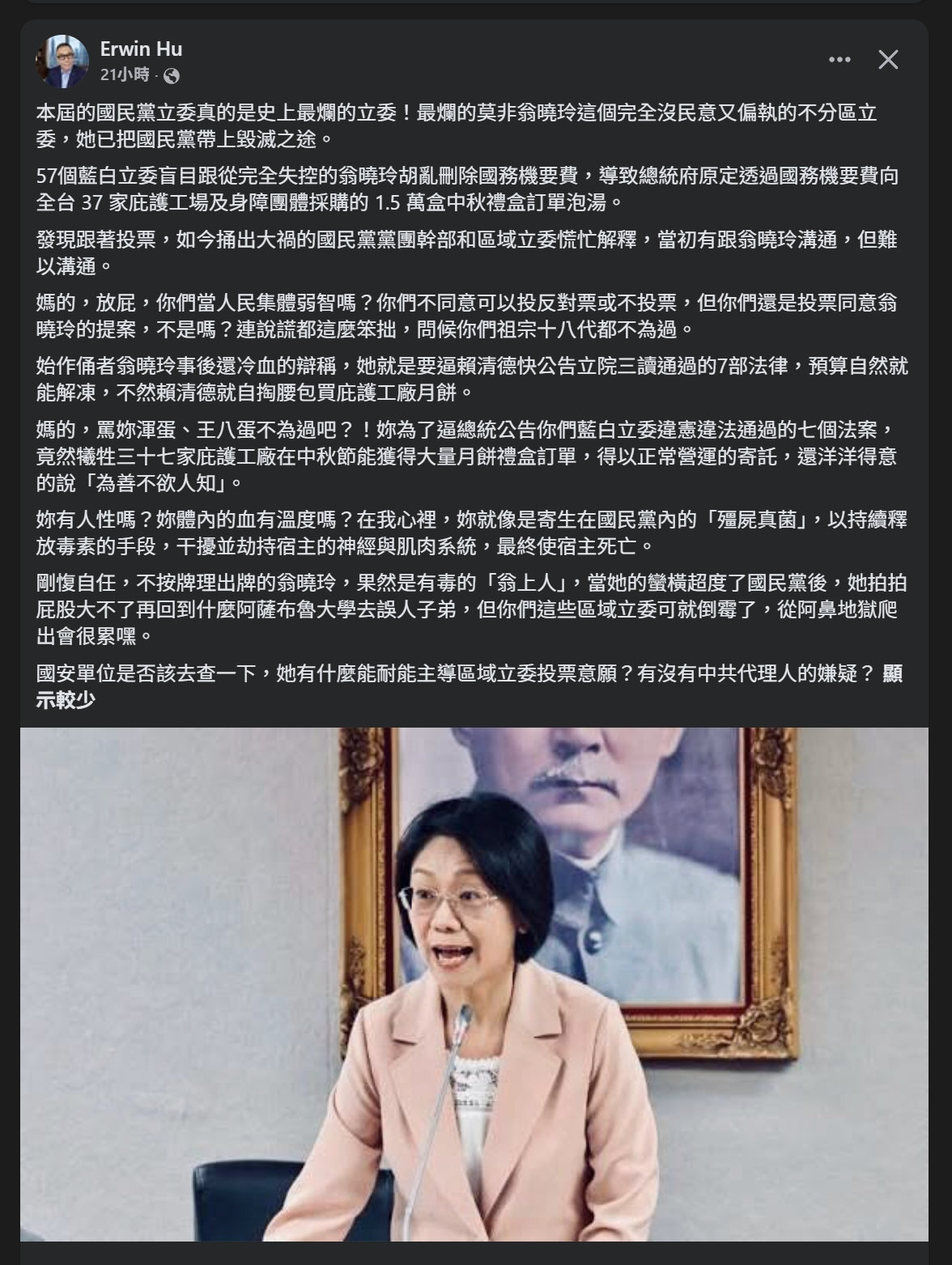Dismiss the post with the X button
The height and width of the screenshot is (1265, 952).
[888, 60]
